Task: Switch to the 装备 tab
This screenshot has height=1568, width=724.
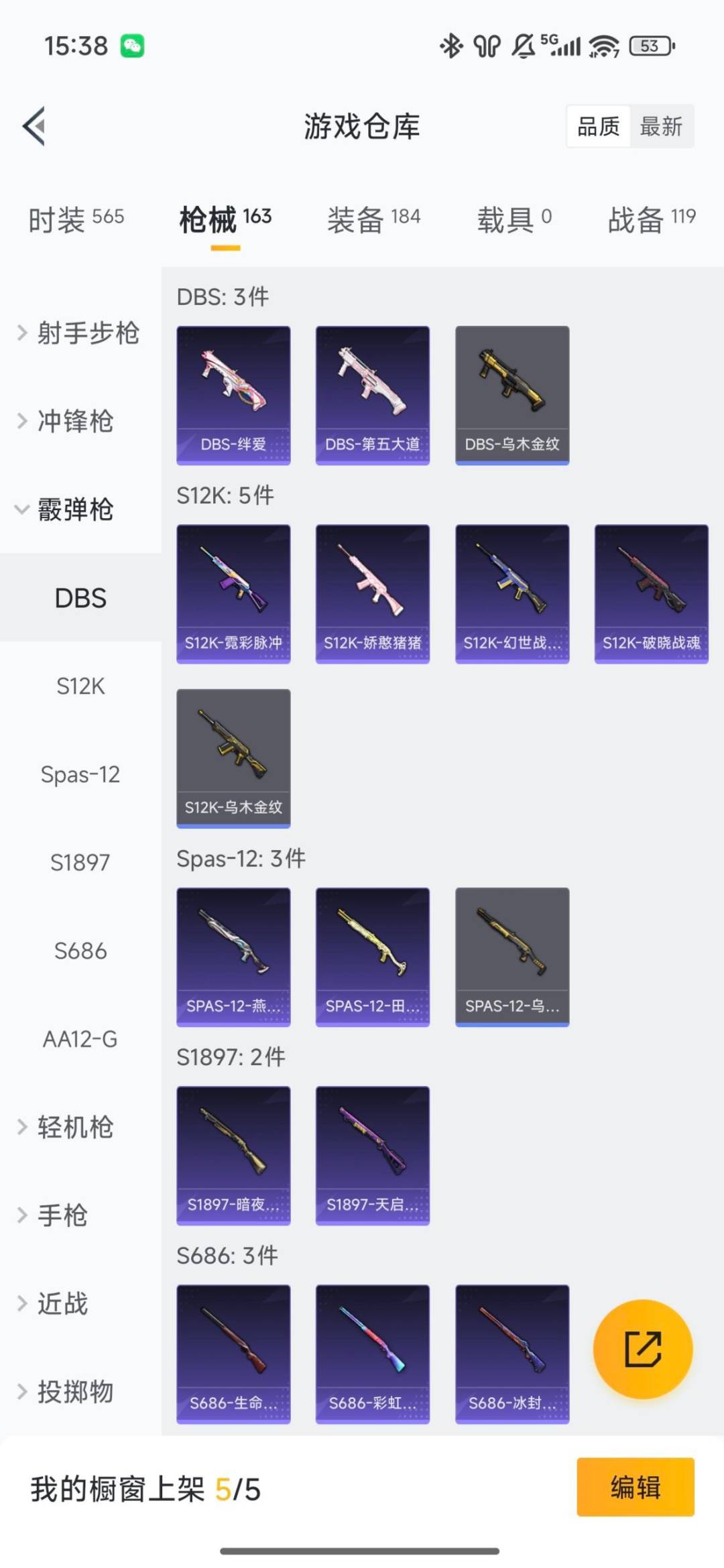Action: pos(373,219)
